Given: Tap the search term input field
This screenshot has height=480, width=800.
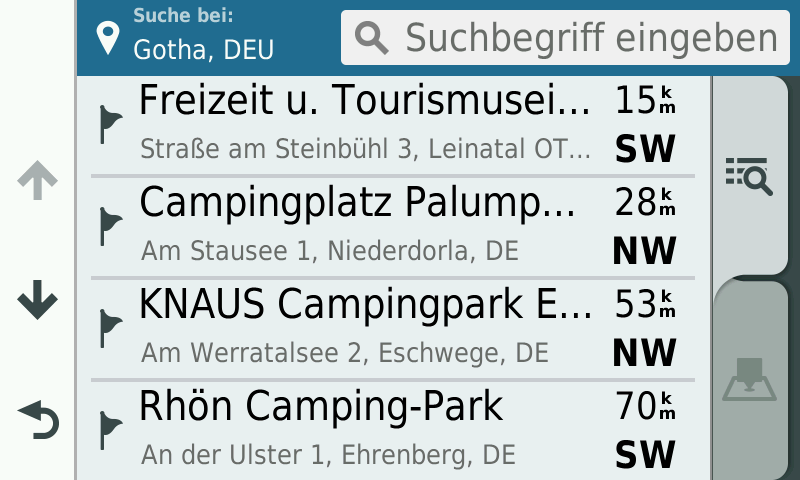Looking at the screenshot, I should tap(560, 38).
